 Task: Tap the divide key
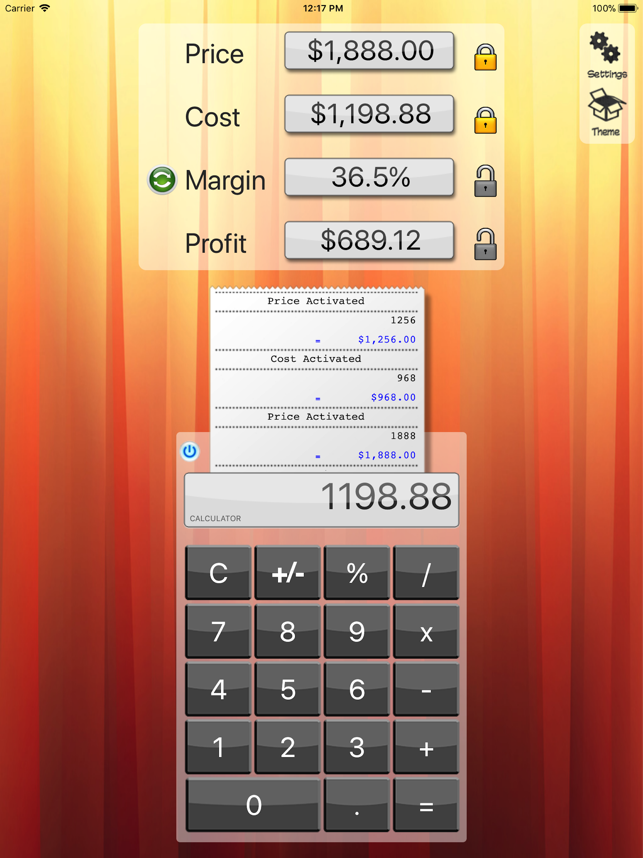[x=426, y=574]
